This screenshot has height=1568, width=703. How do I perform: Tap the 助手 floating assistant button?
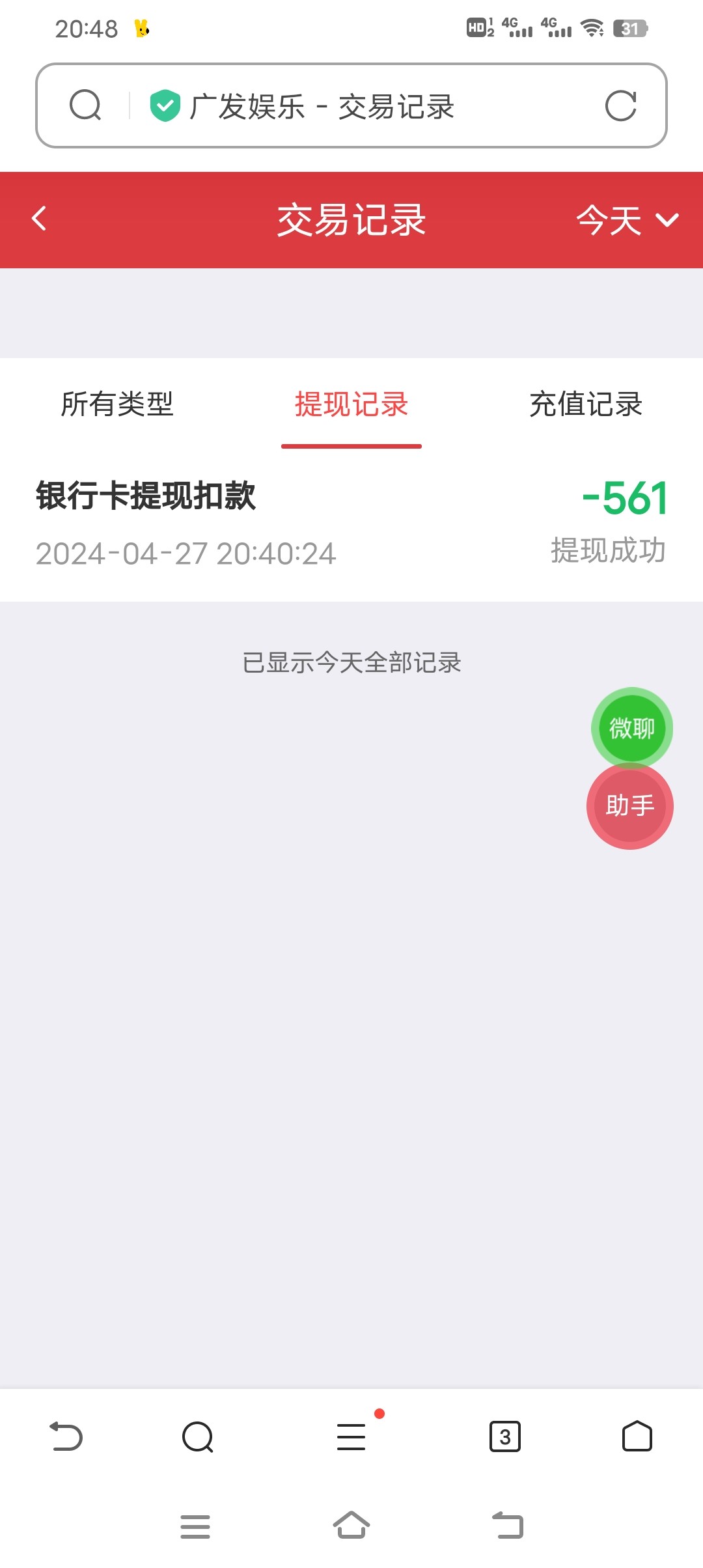click(x=629, y=806)
